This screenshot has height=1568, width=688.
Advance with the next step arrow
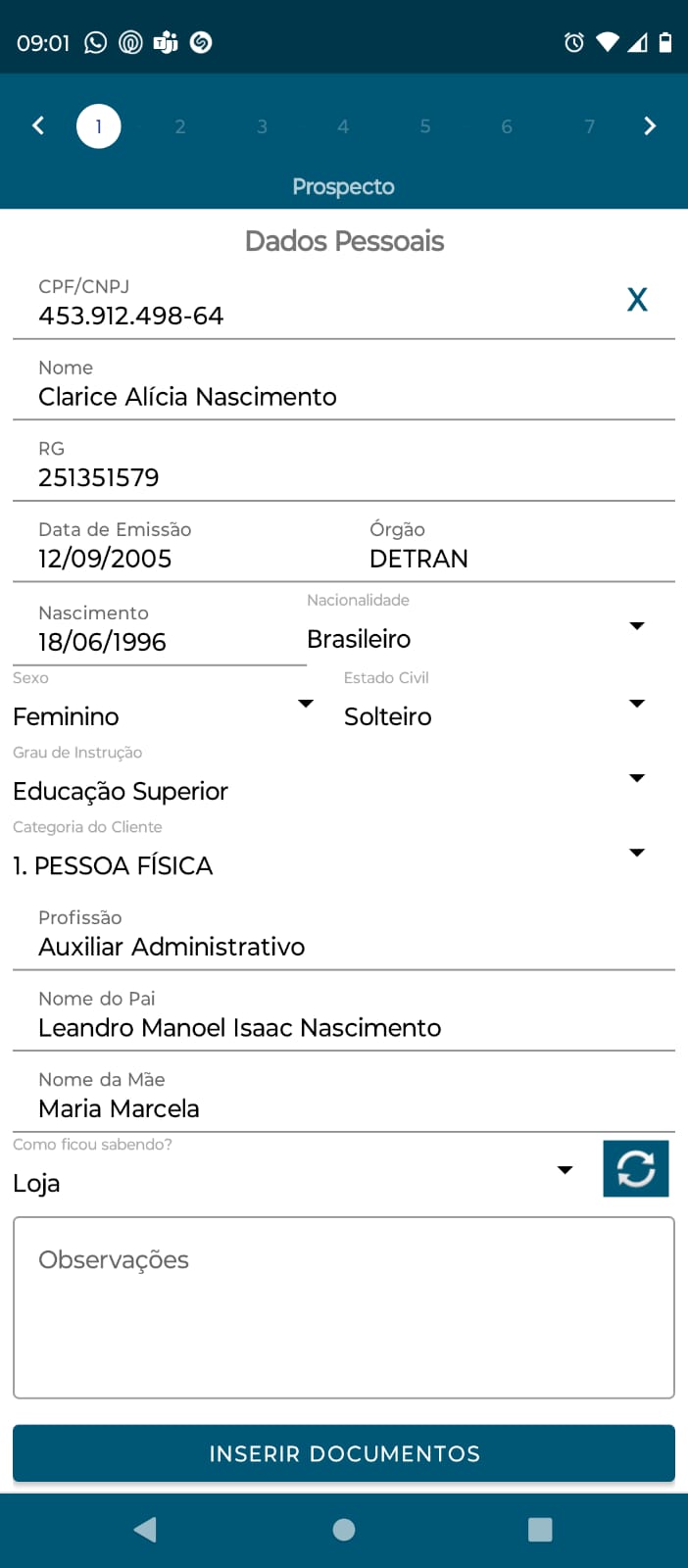pos(649,125)
